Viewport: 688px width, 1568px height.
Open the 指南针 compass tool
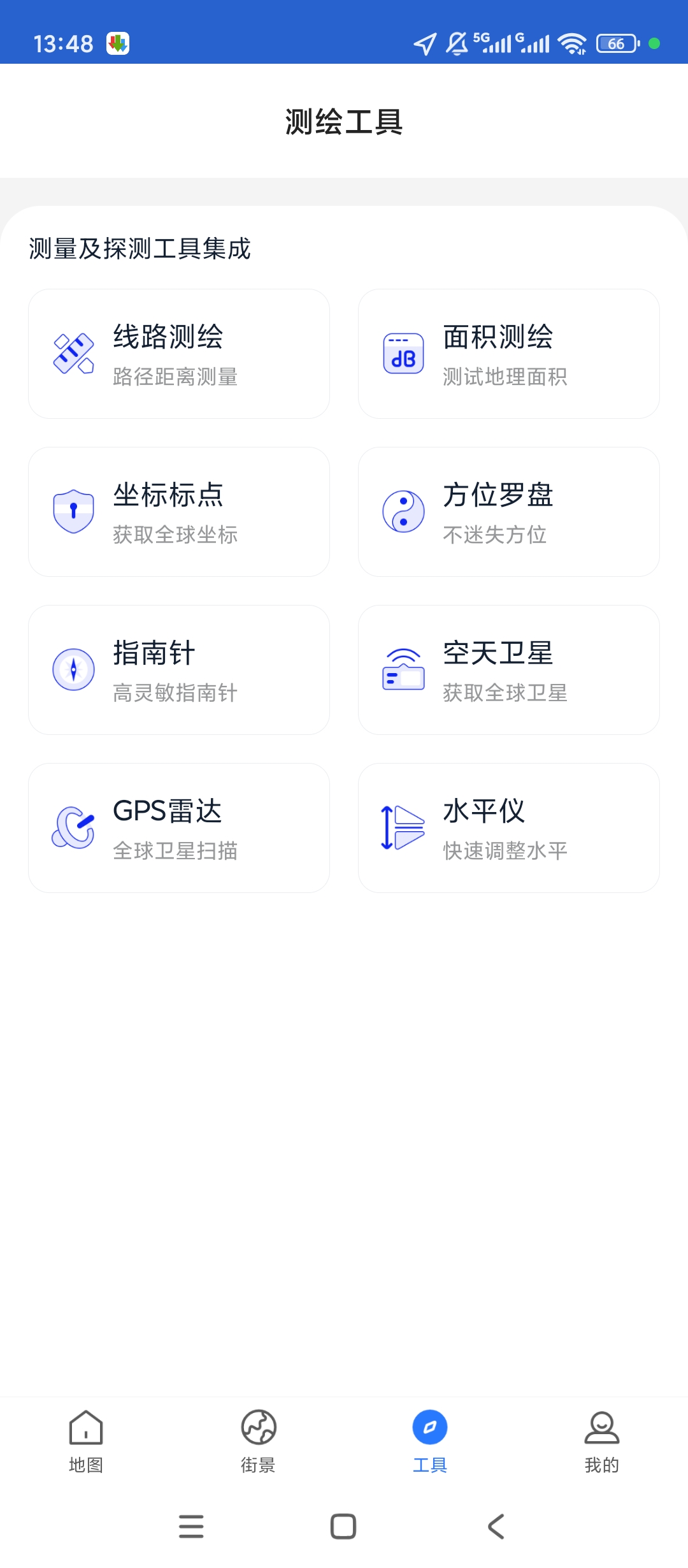[179, 670]
